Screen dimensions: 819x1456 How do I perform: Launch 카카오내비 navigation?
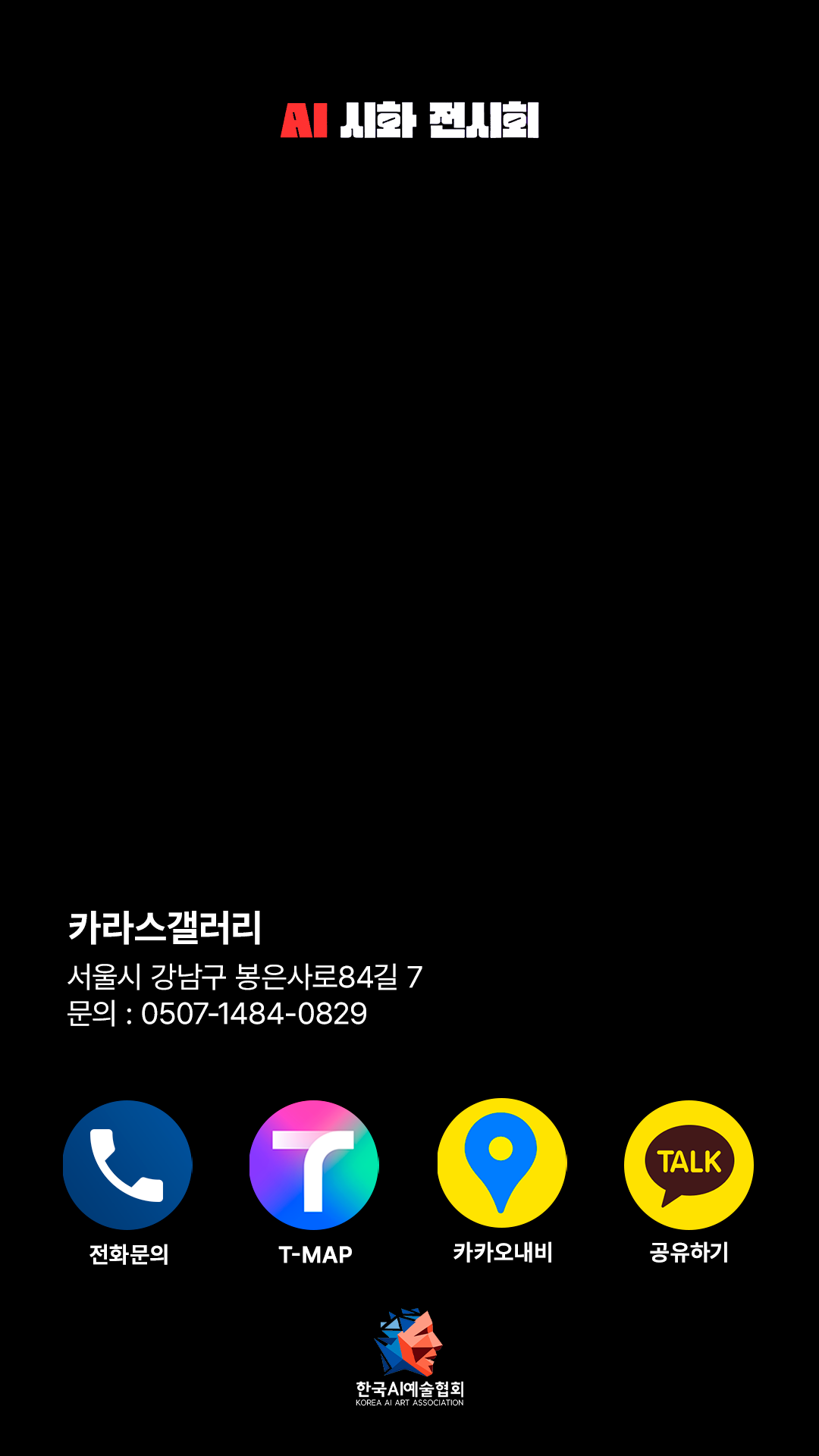(501, 1163)
